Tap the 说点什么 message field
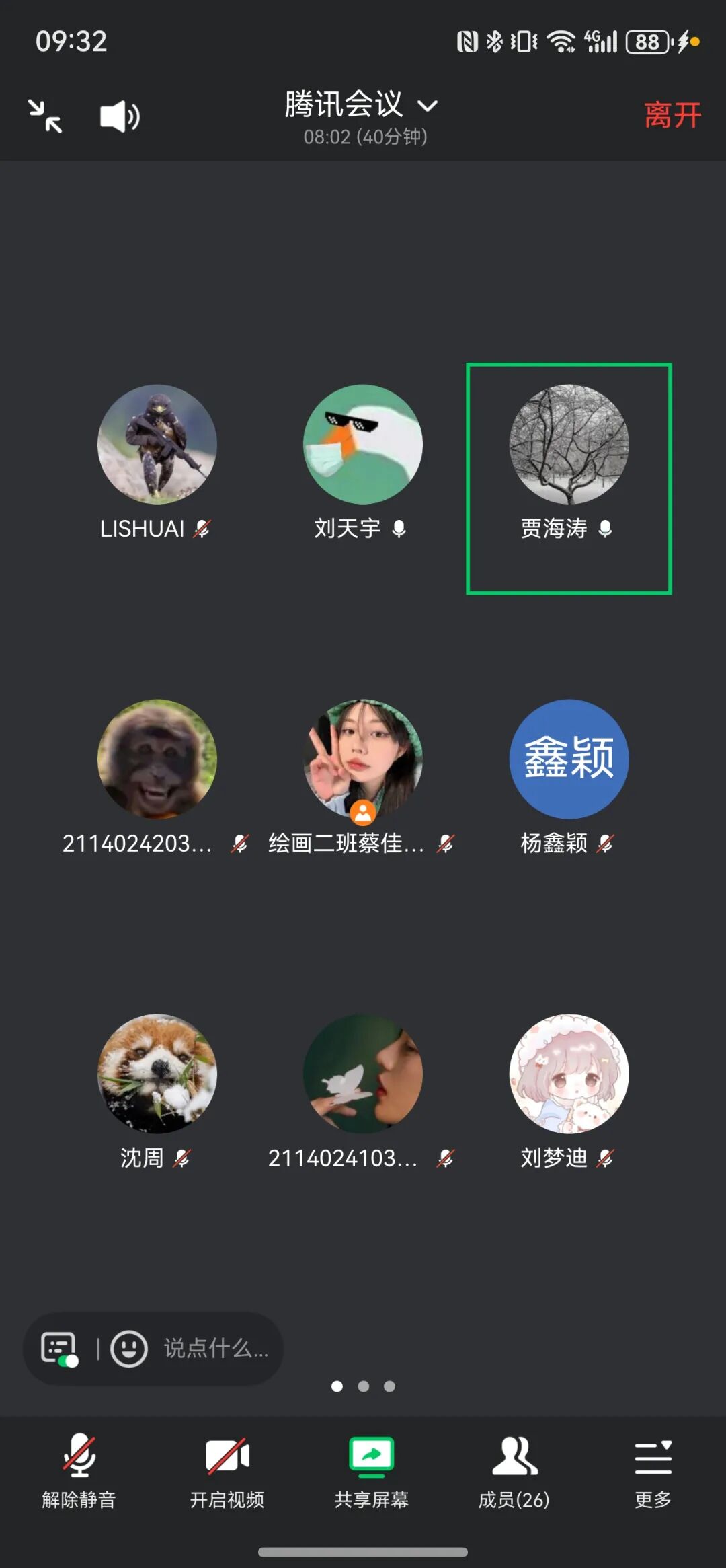Screen dimensions: 726x1568 click(x=216, y=1349)
